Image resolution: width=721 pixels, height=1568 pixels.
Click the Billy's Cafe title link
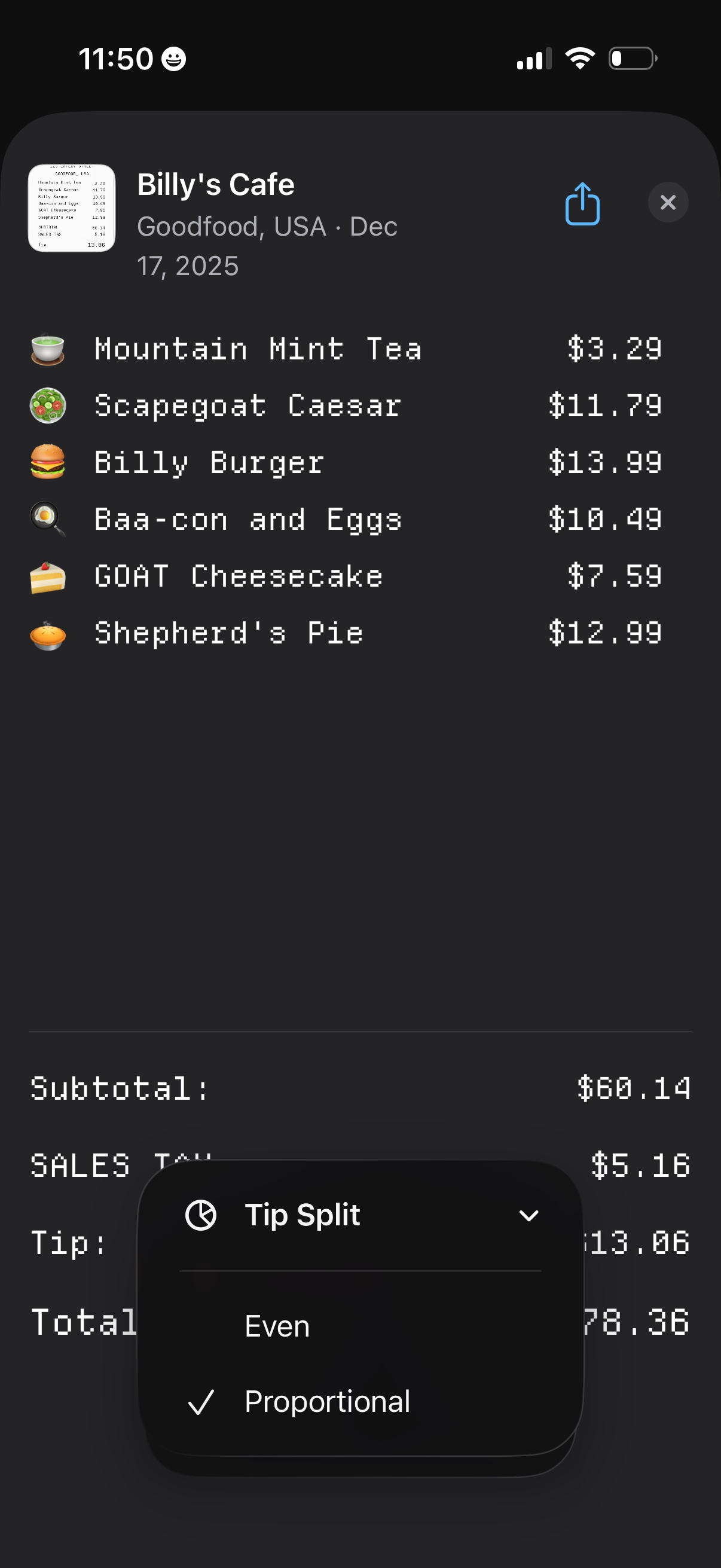216,184
